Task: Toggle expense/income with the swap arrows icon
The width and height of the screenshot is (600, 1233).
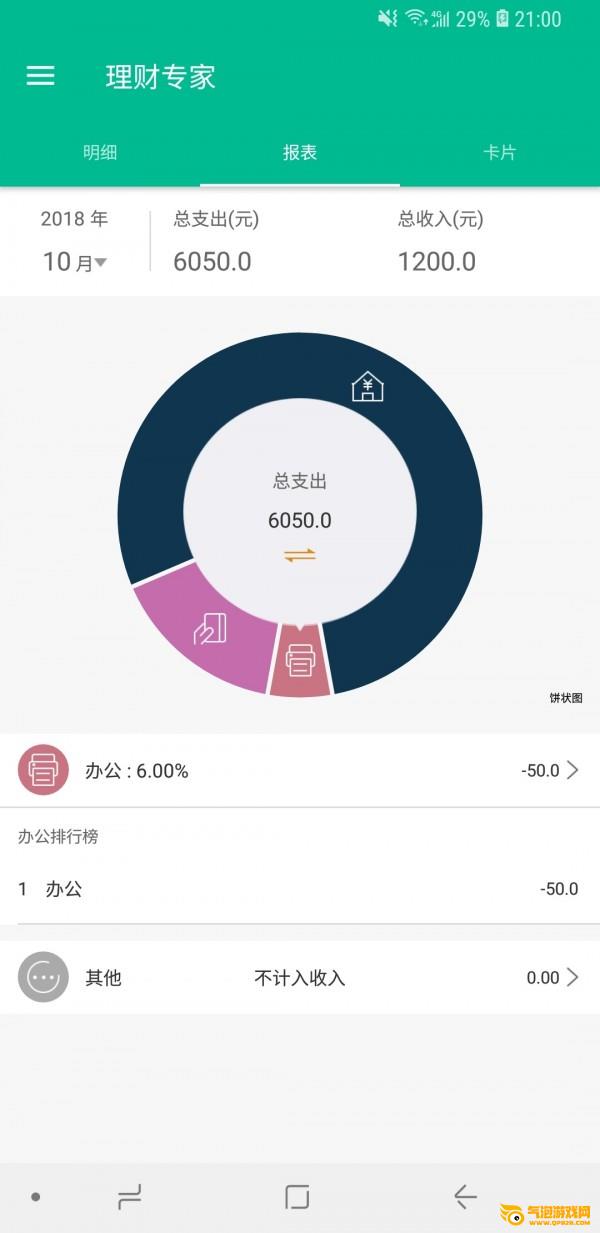Action: [x=300, y=555]
